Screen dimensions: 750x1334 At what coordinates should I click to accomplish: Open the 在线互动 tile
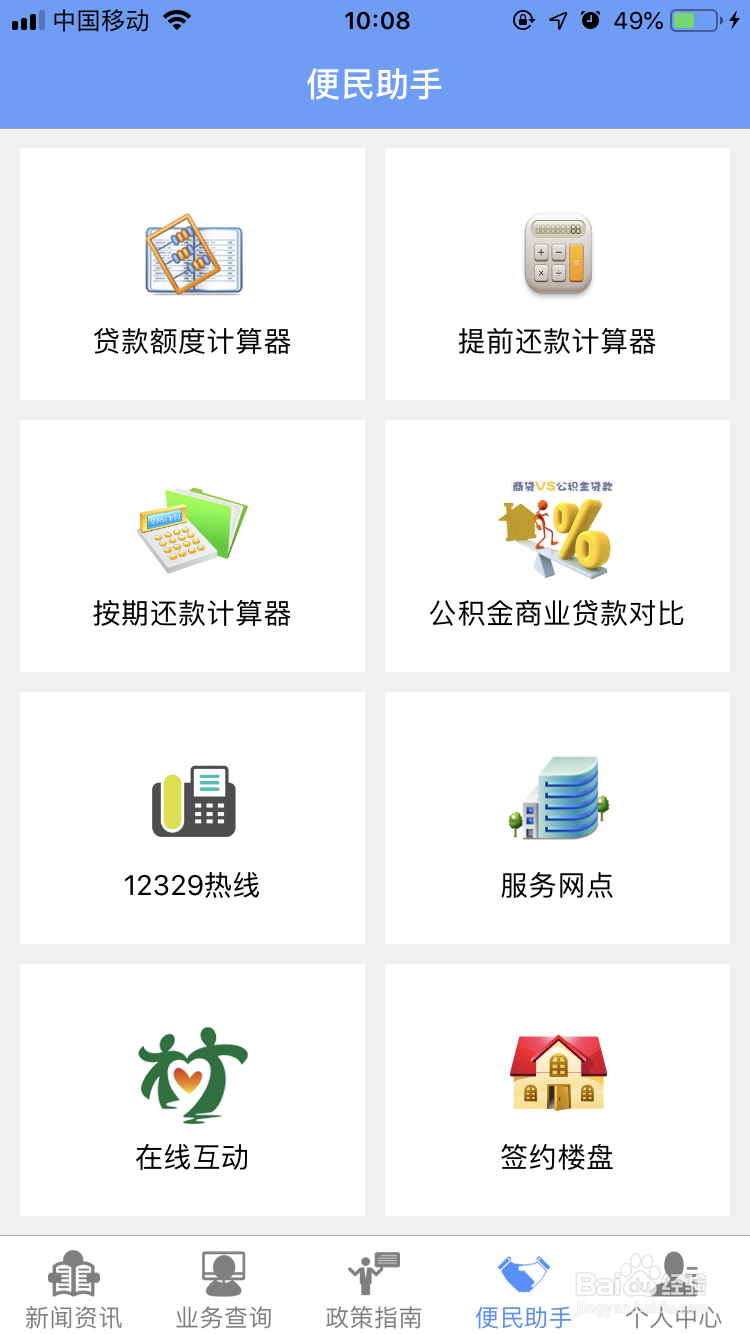click(x=192, y=1090)
